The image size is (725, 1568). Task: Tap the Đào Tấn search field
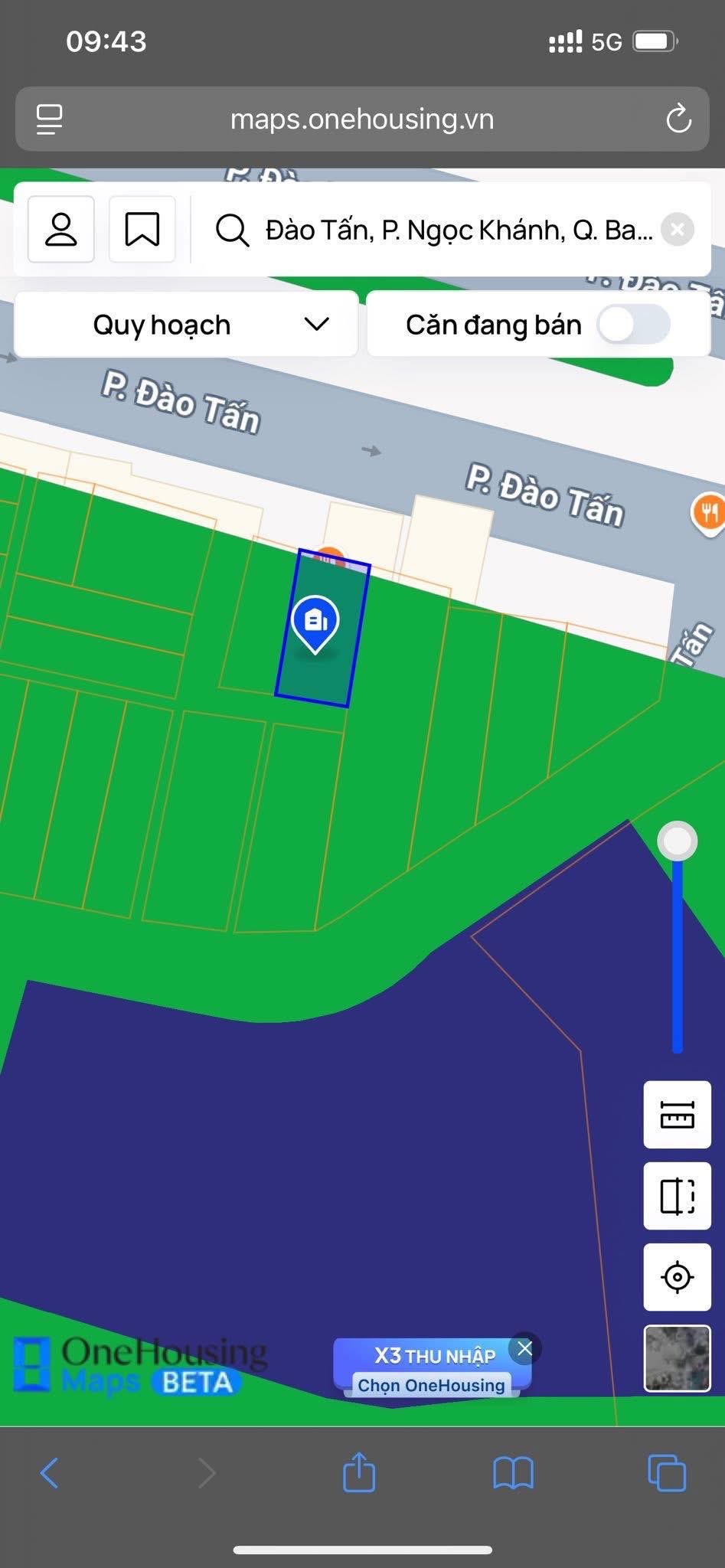pos(458,230)
